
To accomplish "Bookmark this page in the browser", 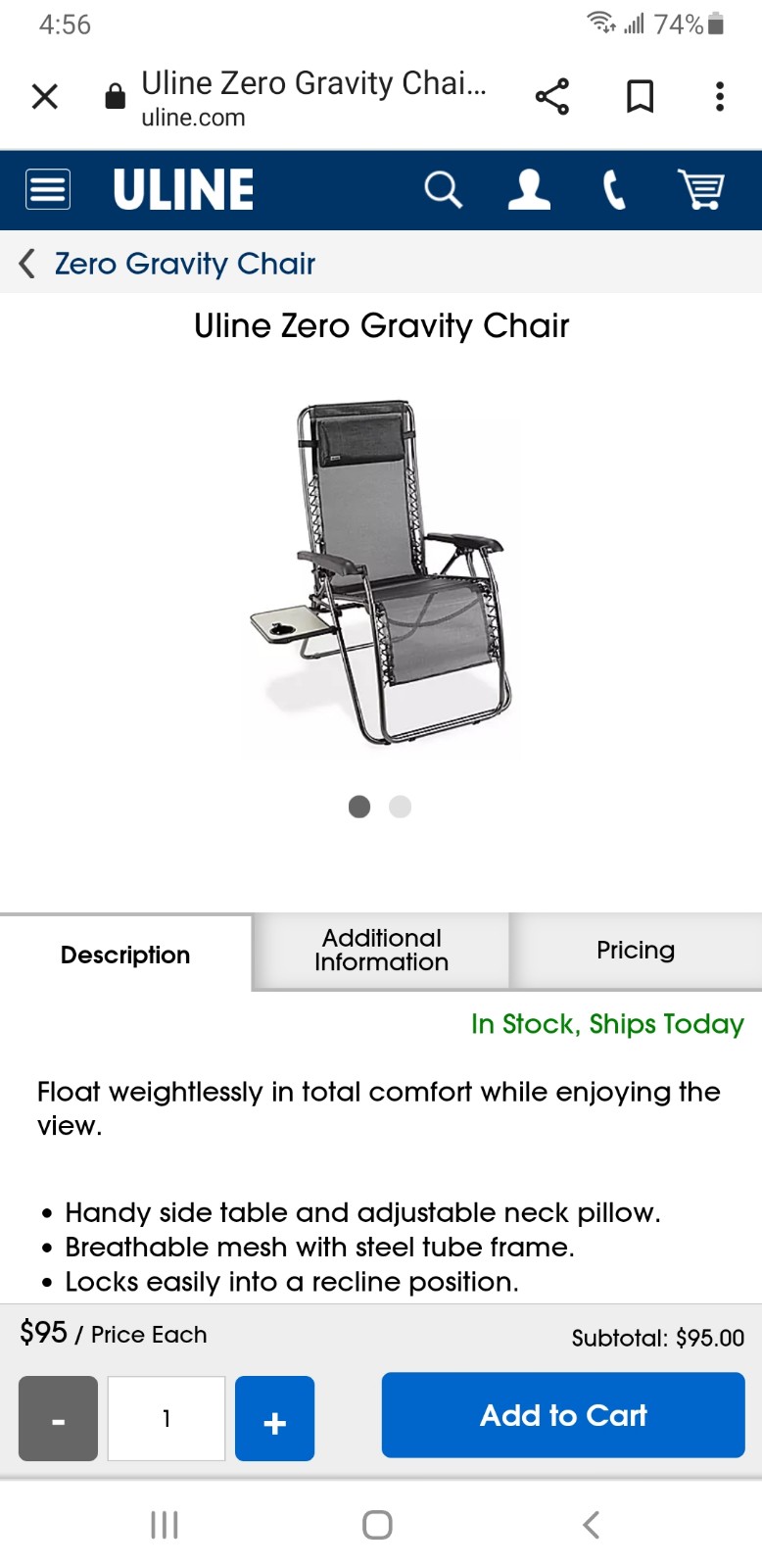I will tap(640, 96).
